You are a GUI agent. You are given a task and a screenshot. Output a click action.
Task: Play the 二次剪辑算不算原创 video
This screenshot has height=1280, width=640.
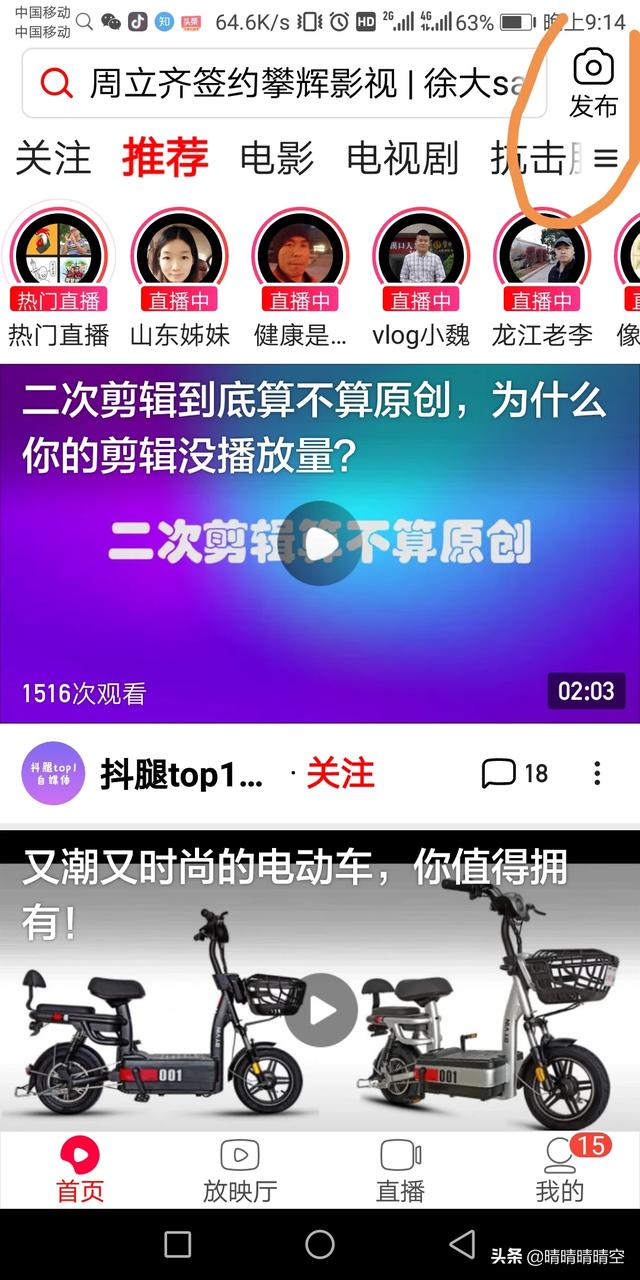320,543
